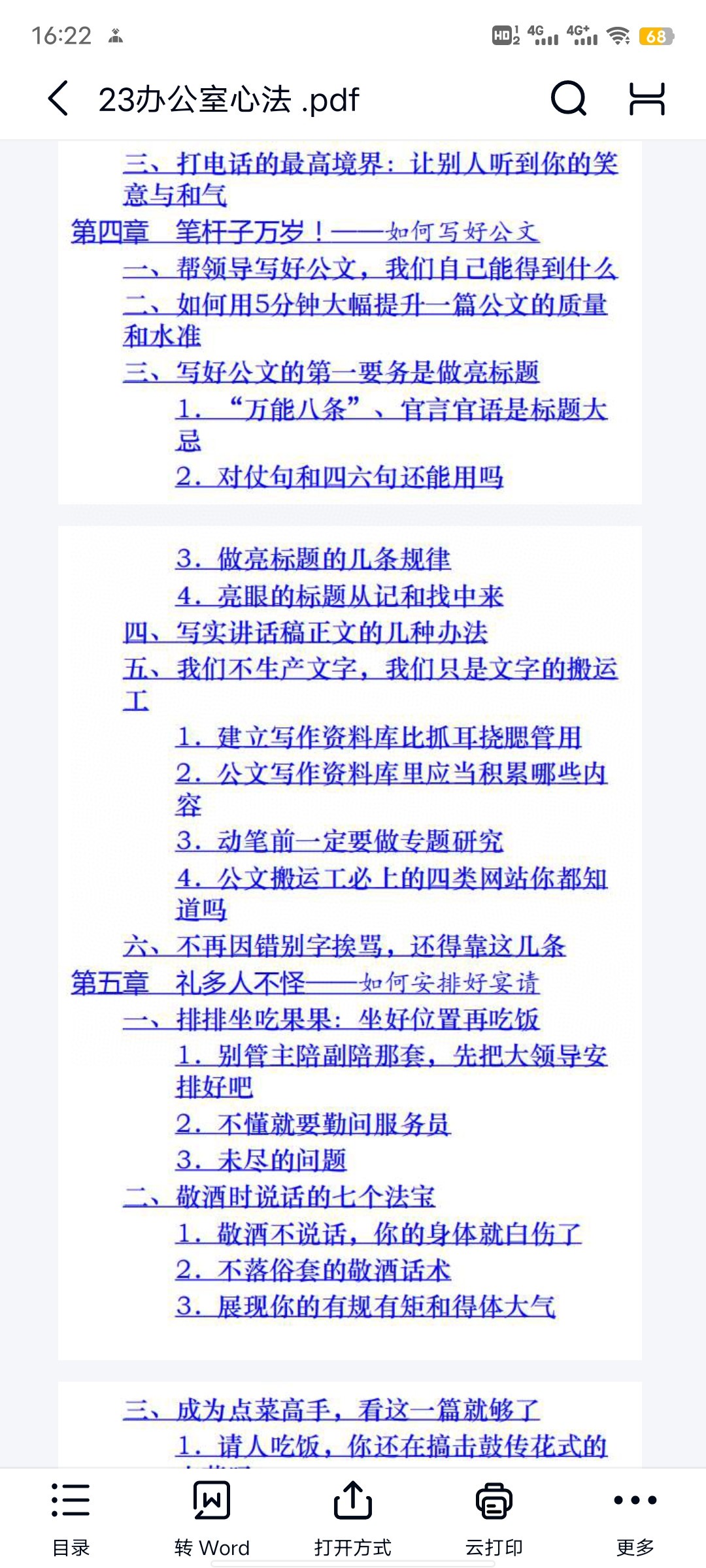Open link 写好公文的第一要务是做亮标题
Screen dimensions: 706x1568
pos(331,372)
